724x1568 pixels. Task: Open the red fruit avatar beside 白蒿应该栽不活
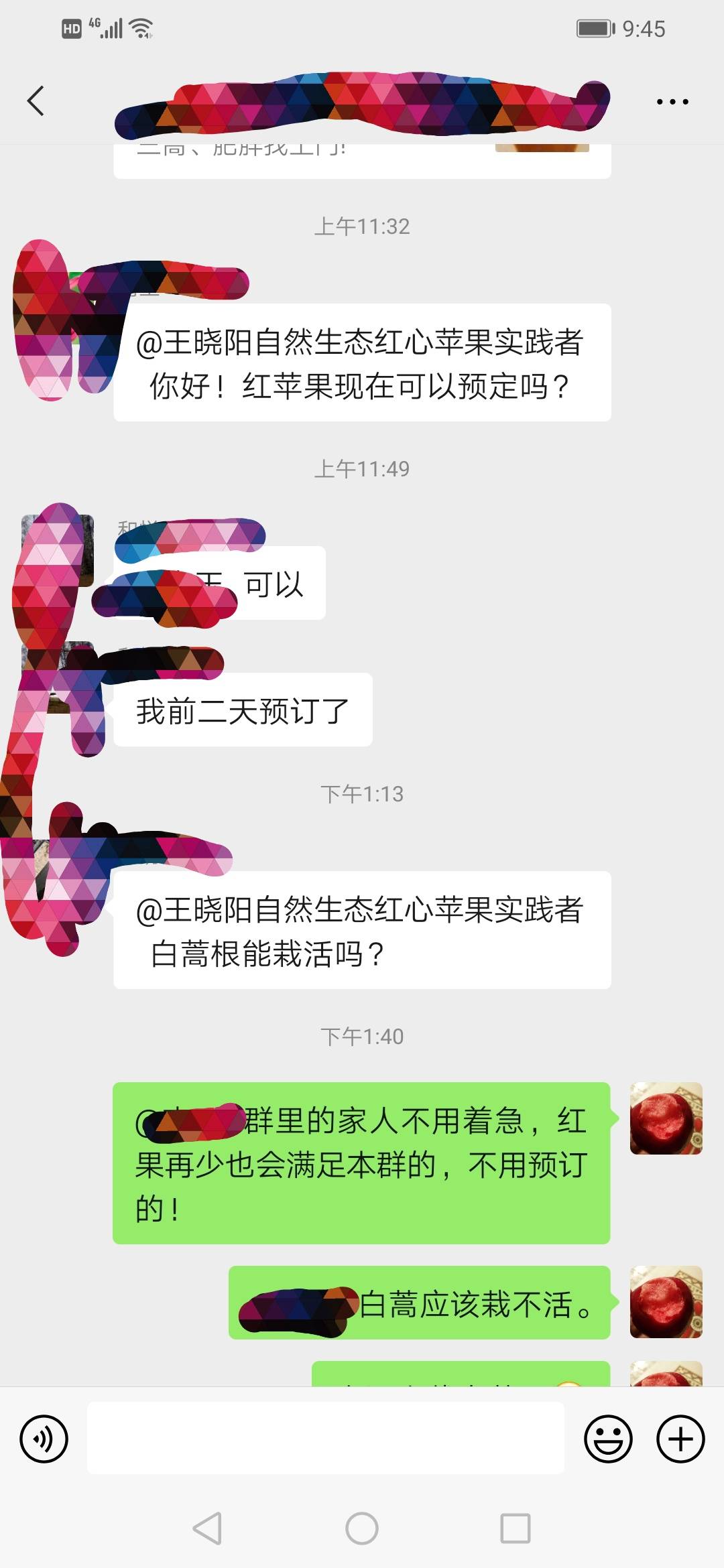(x=666, y=1302)
